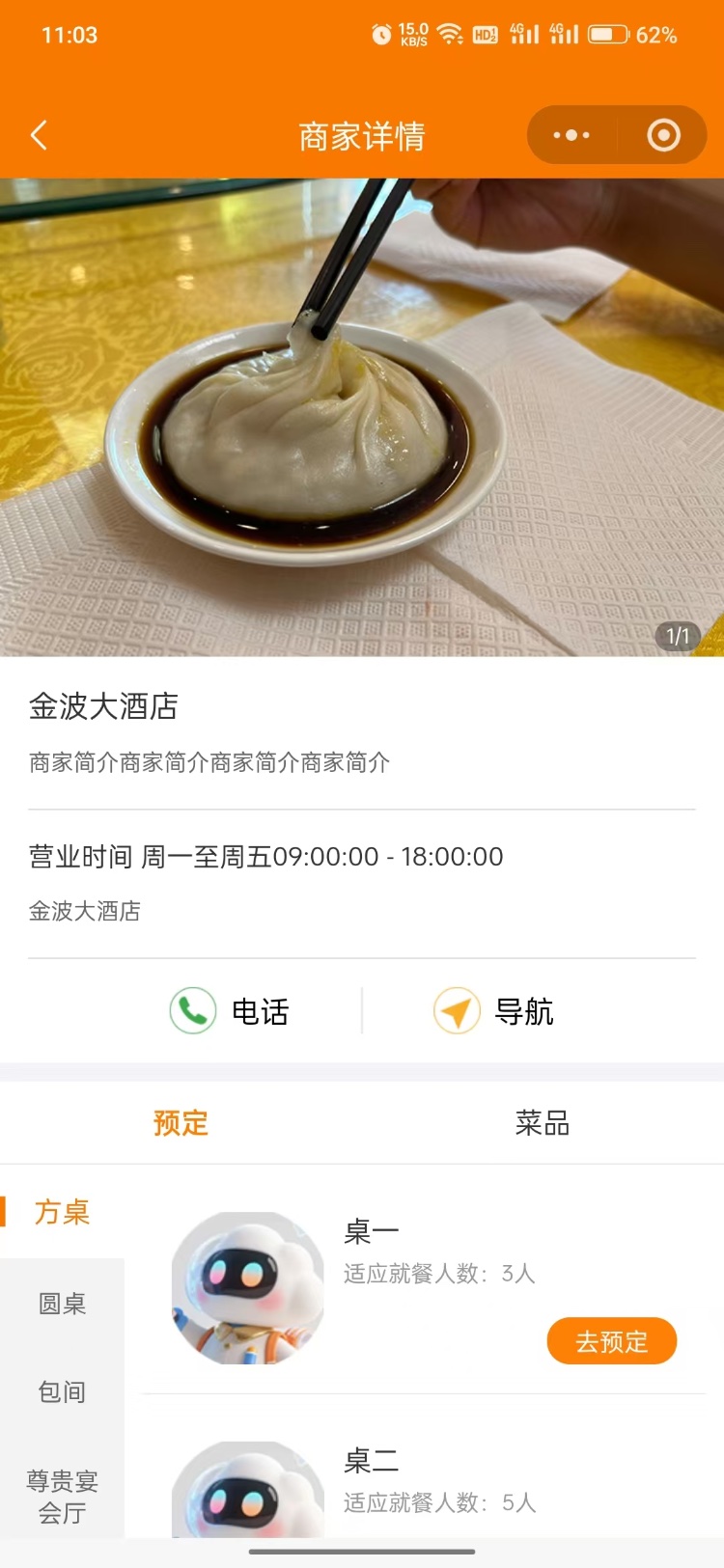724x1568 pixels.
Task: Select the 尊贵宴会厅 category
Action: point(62,1497)
